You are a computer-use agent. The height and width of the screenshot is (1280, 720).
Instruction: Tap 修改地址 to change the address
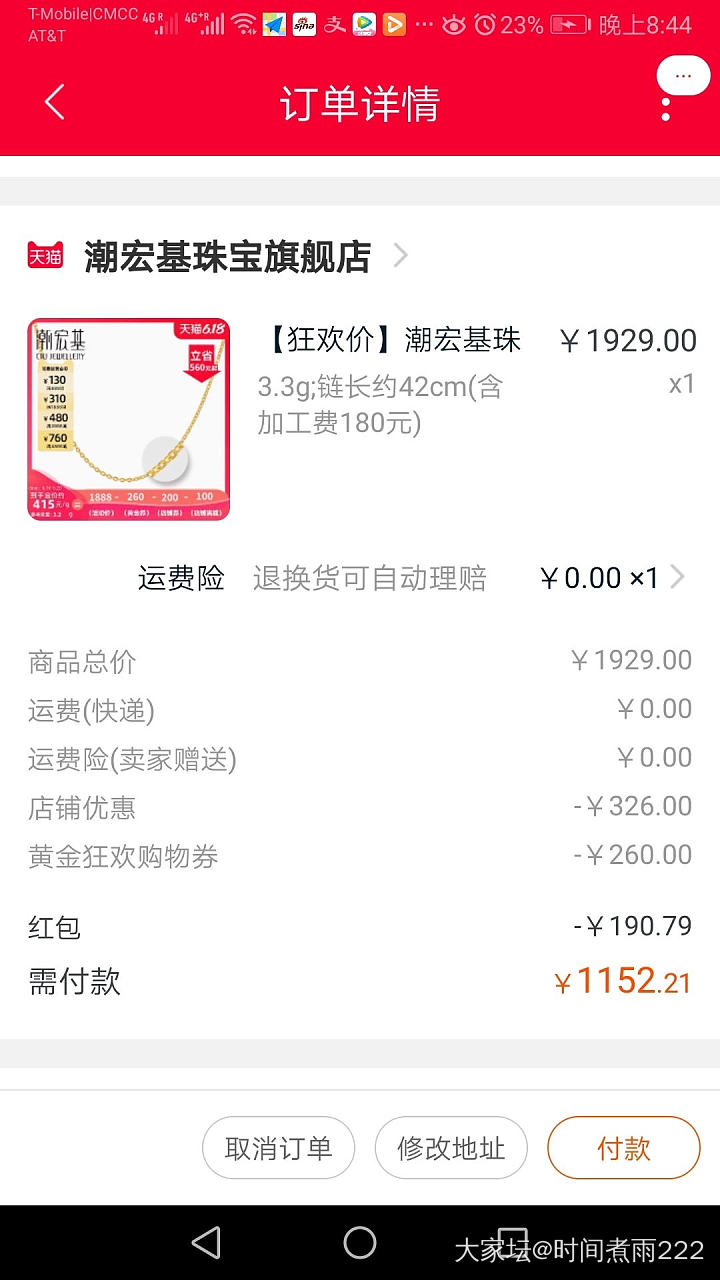click(451, 1148)
